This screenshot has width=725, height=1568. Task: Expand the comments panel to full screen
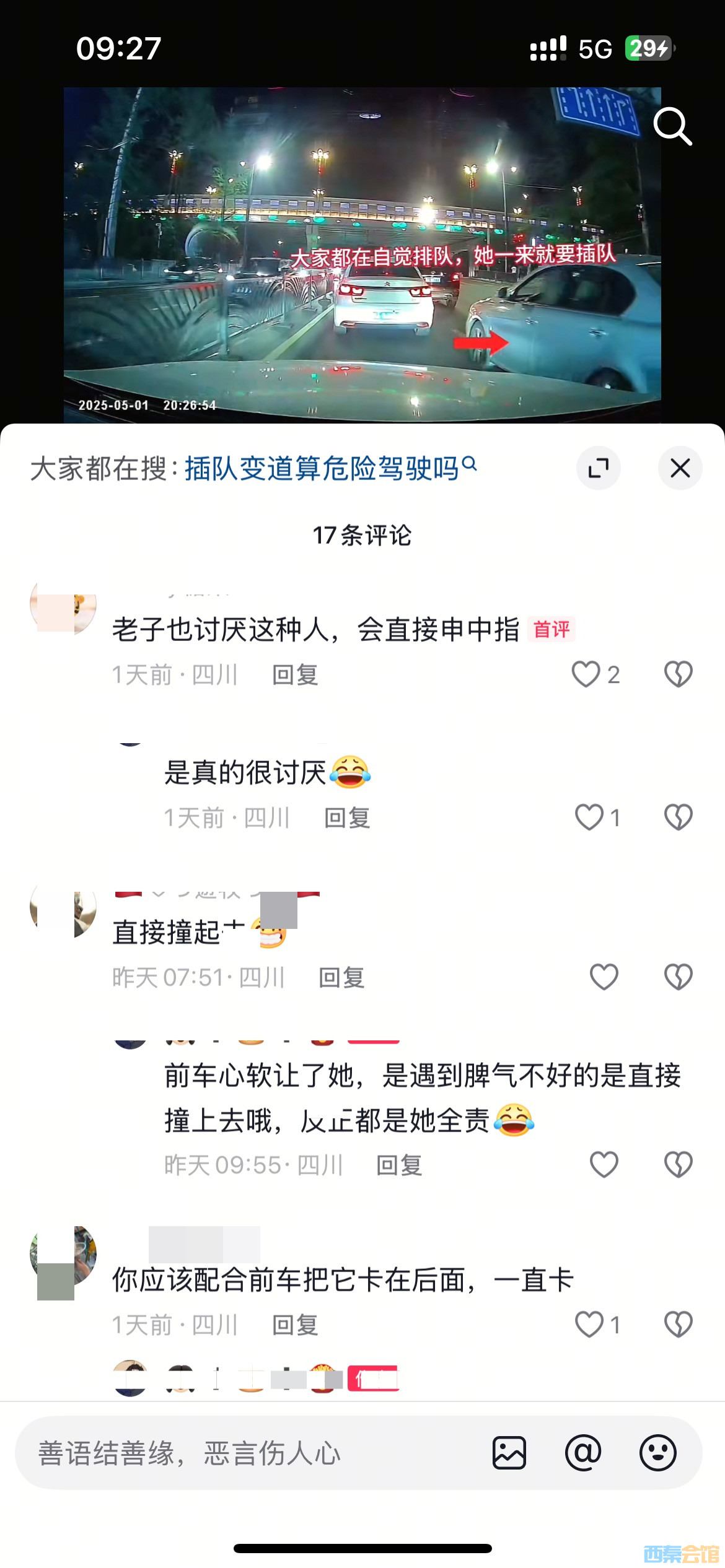pyautogui.click(x=598, y=468)
